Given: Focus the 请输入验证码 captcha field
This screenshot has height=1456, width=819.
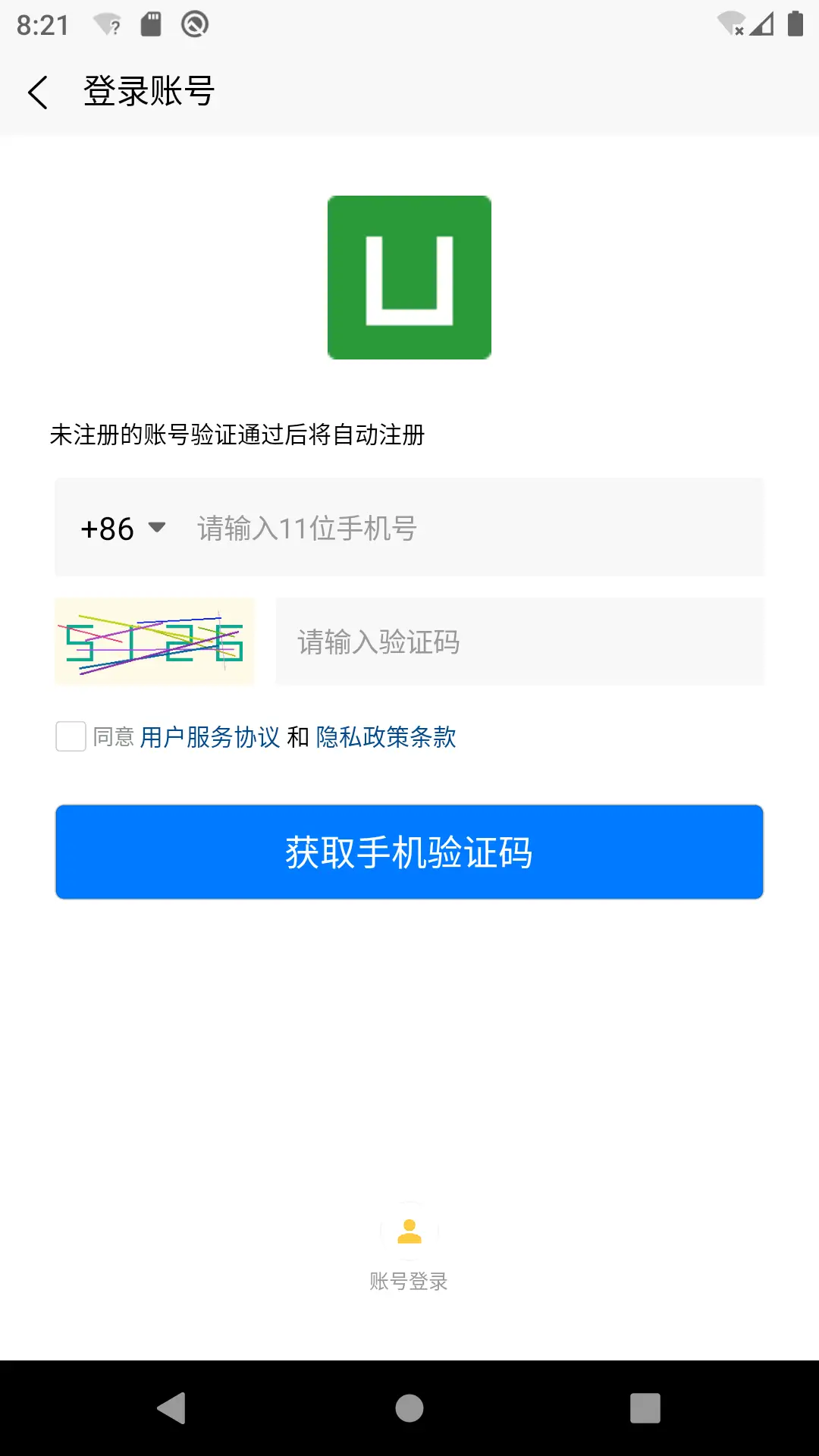Looking at the screenshot, I should tap(519, 642).
